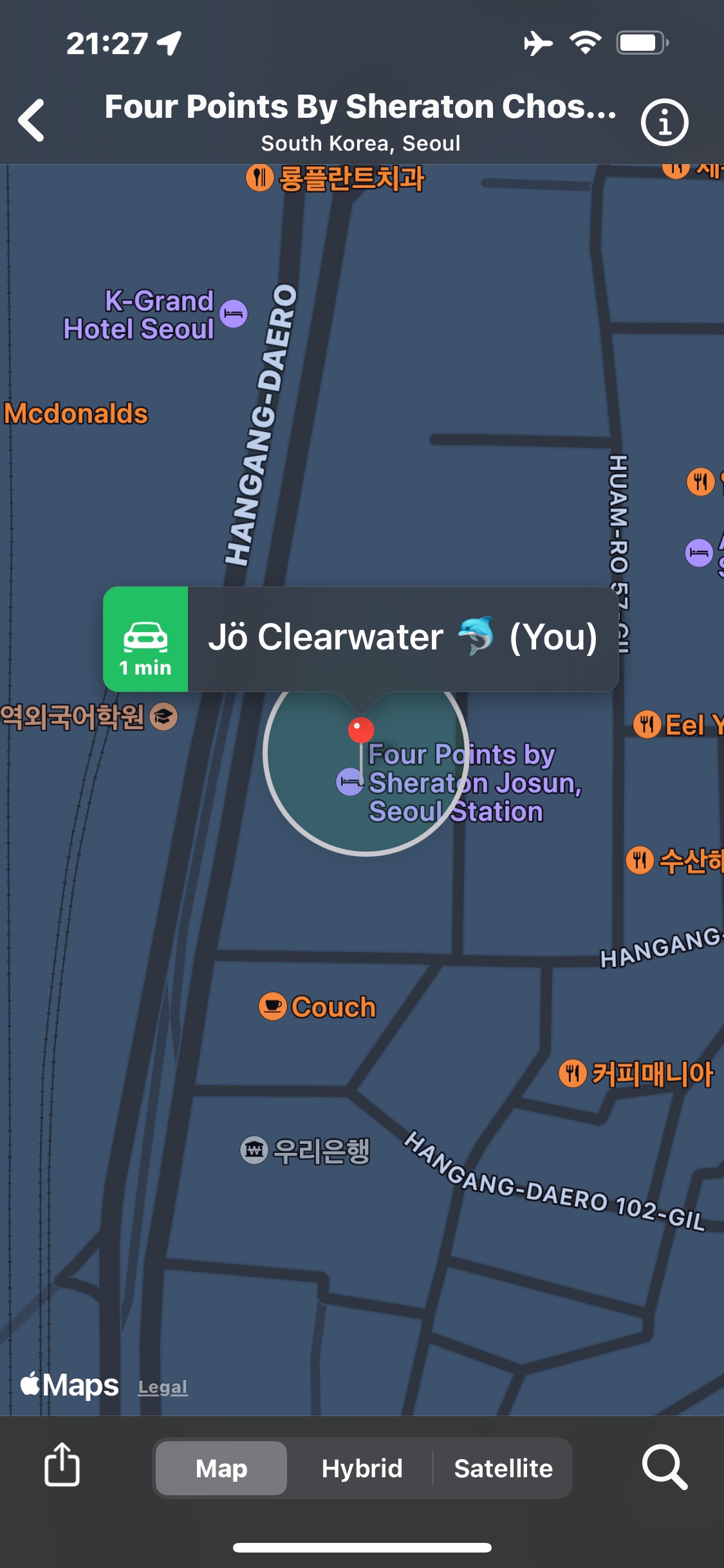The height and width of the screenshot is (1568, 724).
Task: Switch to the Map view
Action: point(221,1468)
